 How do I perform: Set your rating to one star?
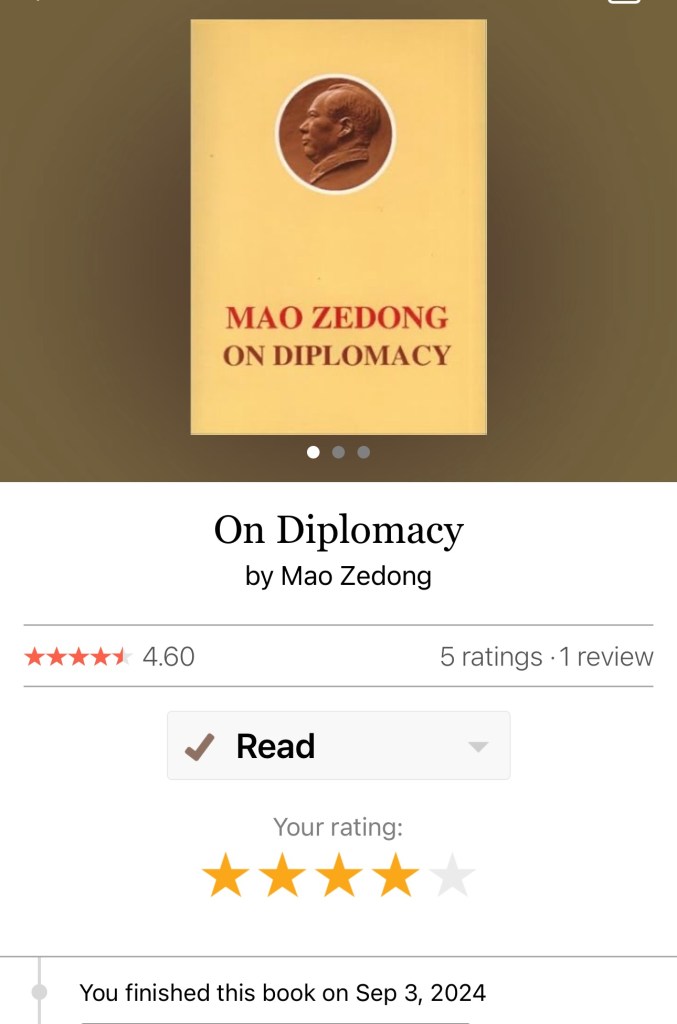[x=225, y=877]
